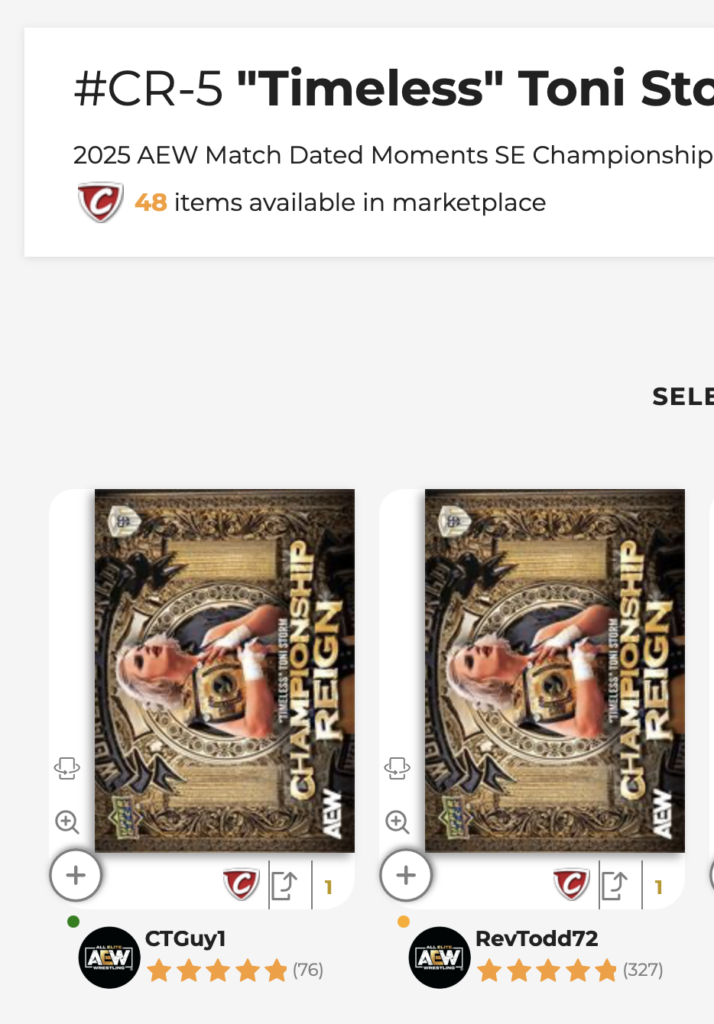Open RevTodd72's Toni Storm card listing
This screenshot has width=714, height=1024.
pos(554,670)
